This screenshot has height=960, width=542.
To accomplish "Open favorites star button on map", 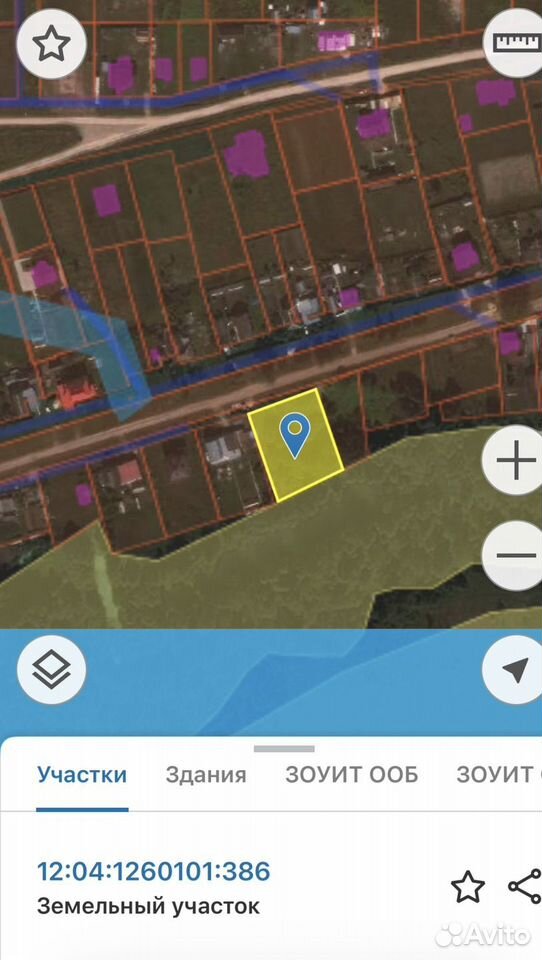I will 51,44.
